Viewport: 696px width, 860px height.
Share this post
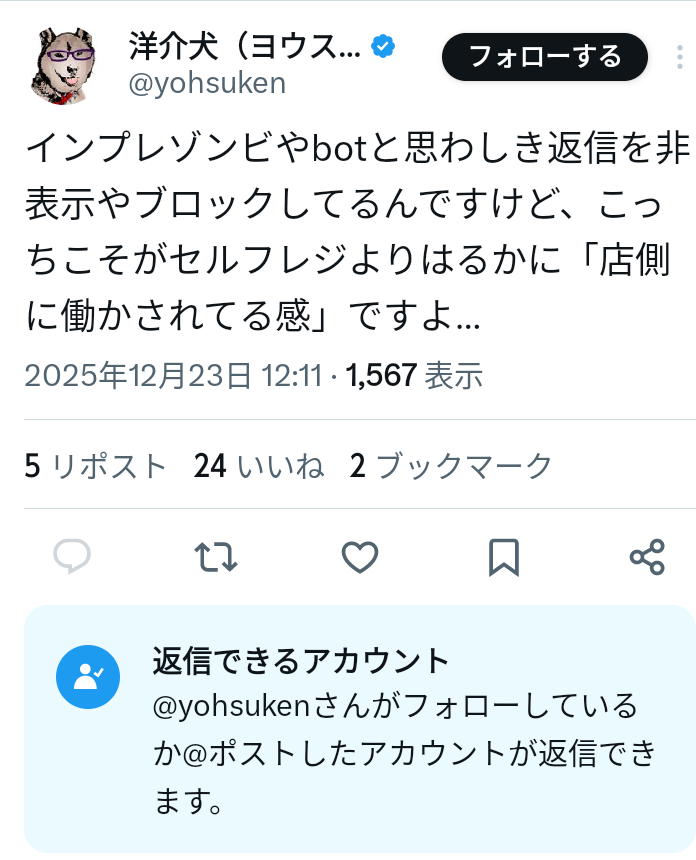click(647, 557)
